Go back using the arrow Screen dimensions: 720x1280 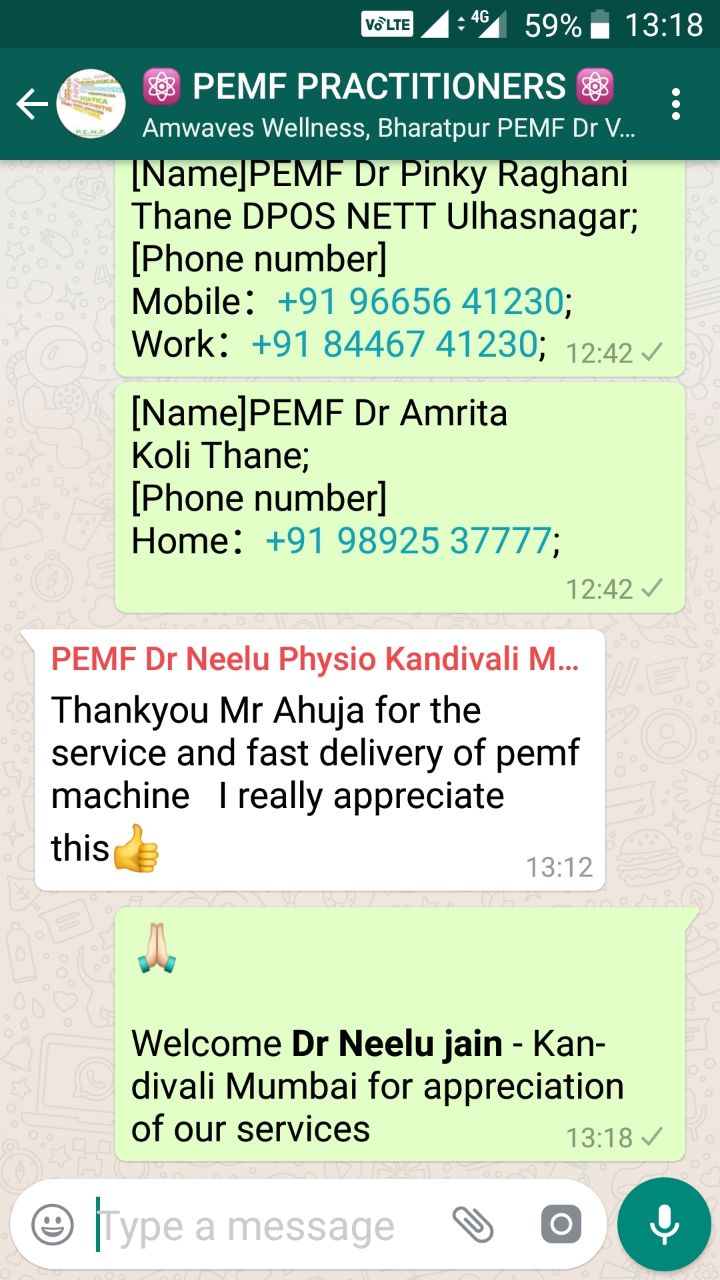[32, 104]
